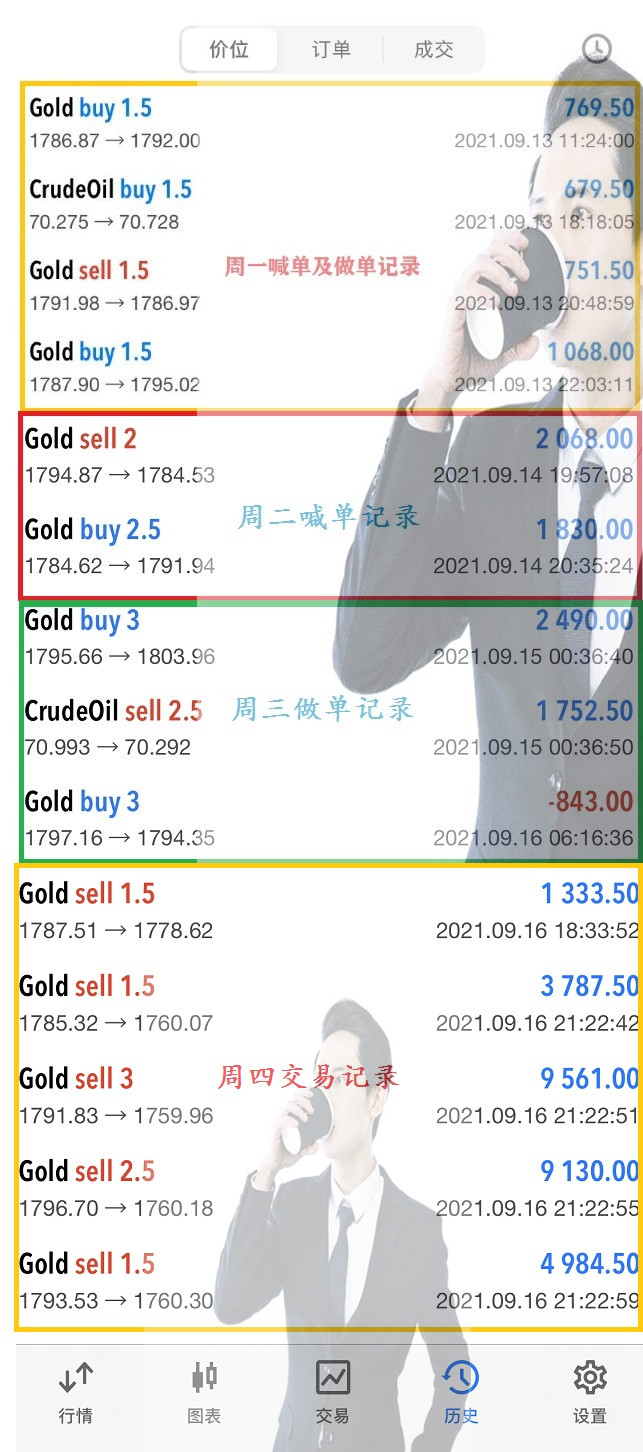Switch to the 订单 segment
This screenshot has height=1452, width=643.
click(331, 50)
